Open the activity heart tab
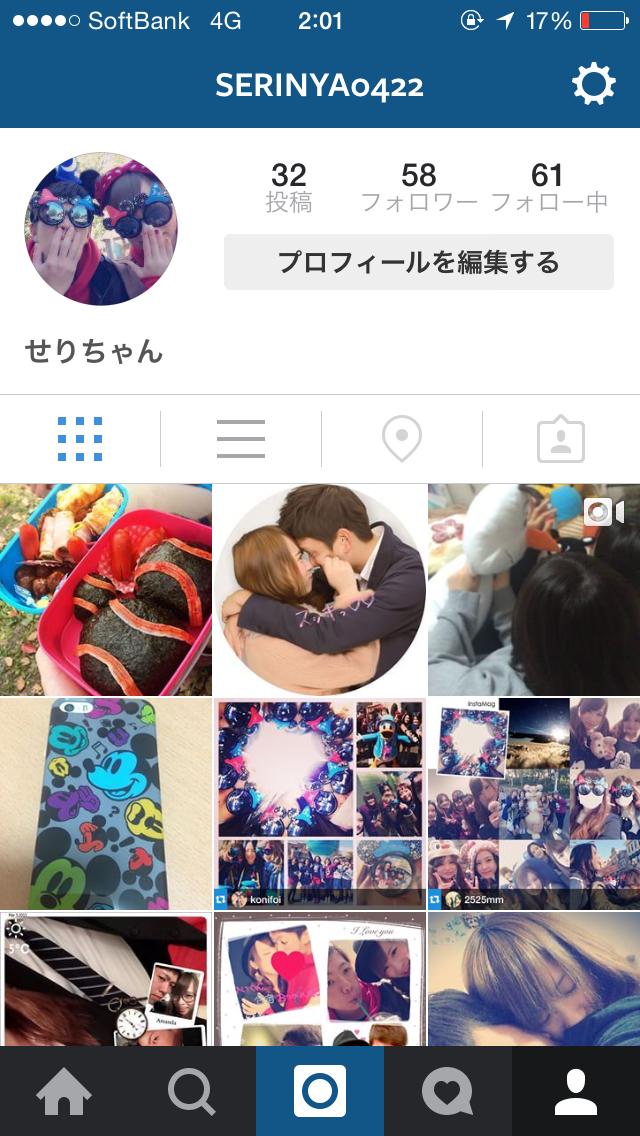The height and width of the screenshot is (1136, 640). [447, 1091]
